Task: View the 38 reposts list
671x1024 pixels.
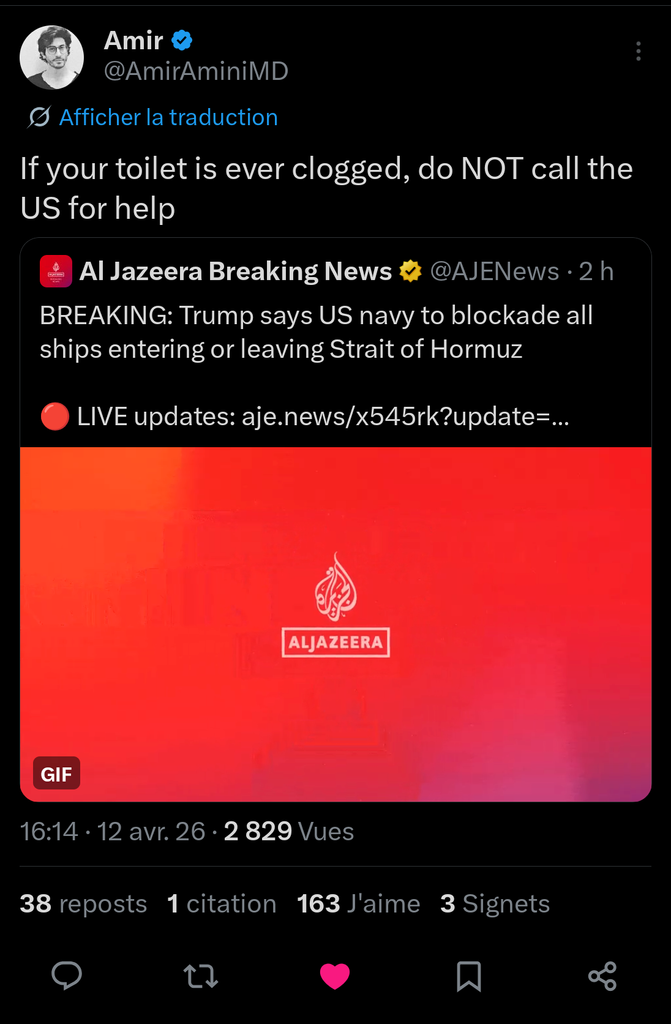Action: [x=83, y=904]
